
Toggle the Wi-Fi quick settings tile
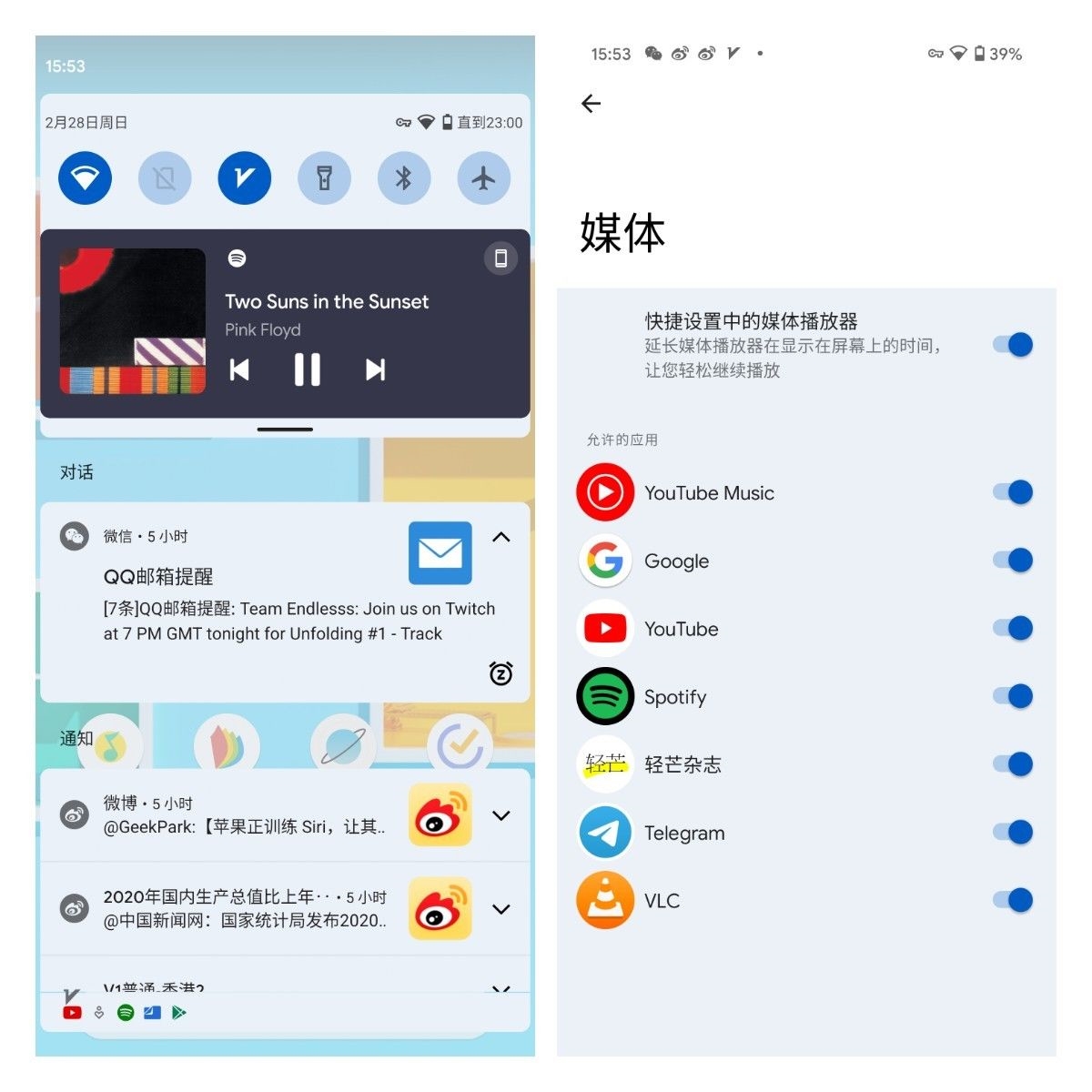point(85,177)
